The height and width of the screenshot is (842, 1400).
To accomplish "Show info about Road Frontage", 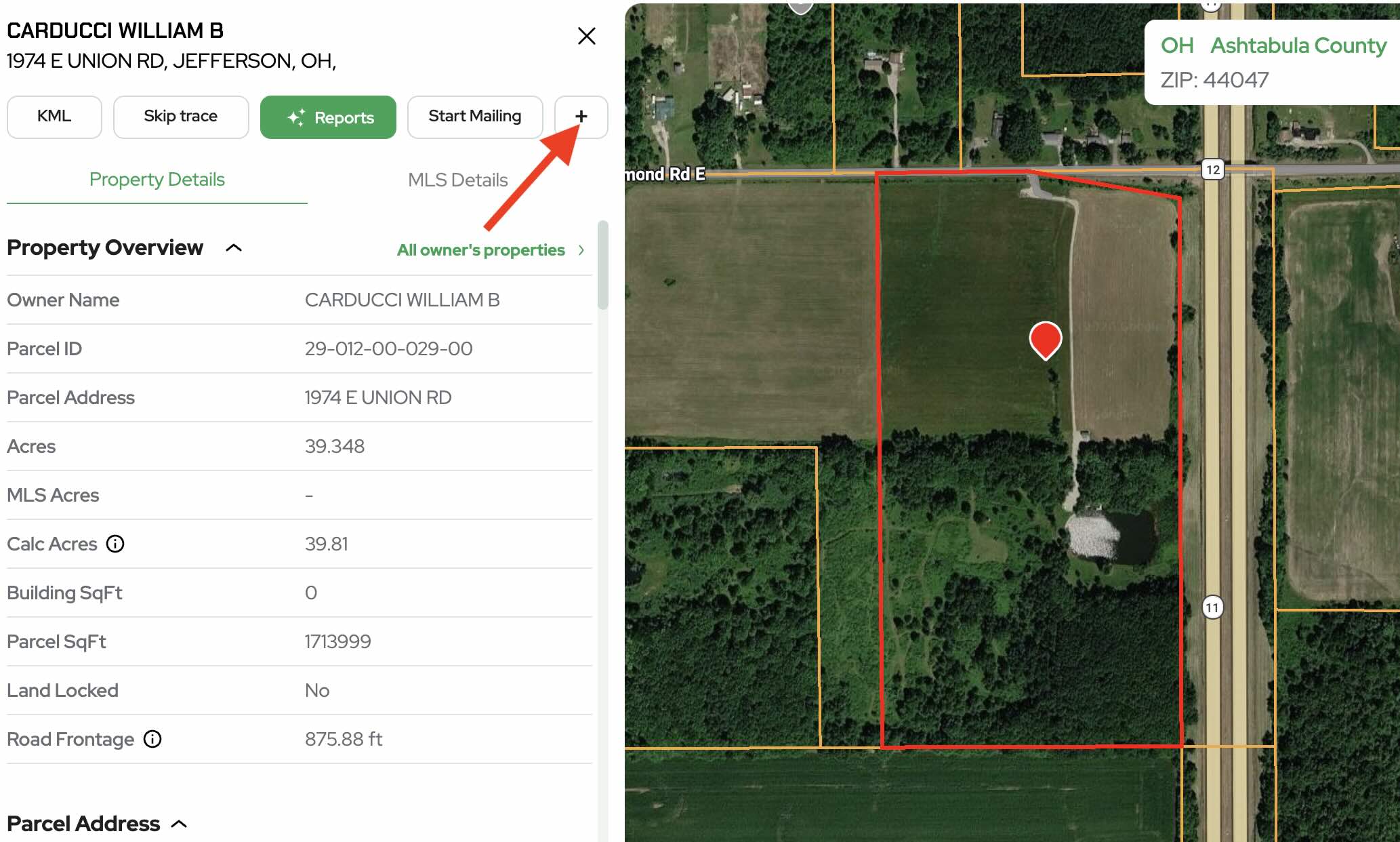I will tap(152, 739).
